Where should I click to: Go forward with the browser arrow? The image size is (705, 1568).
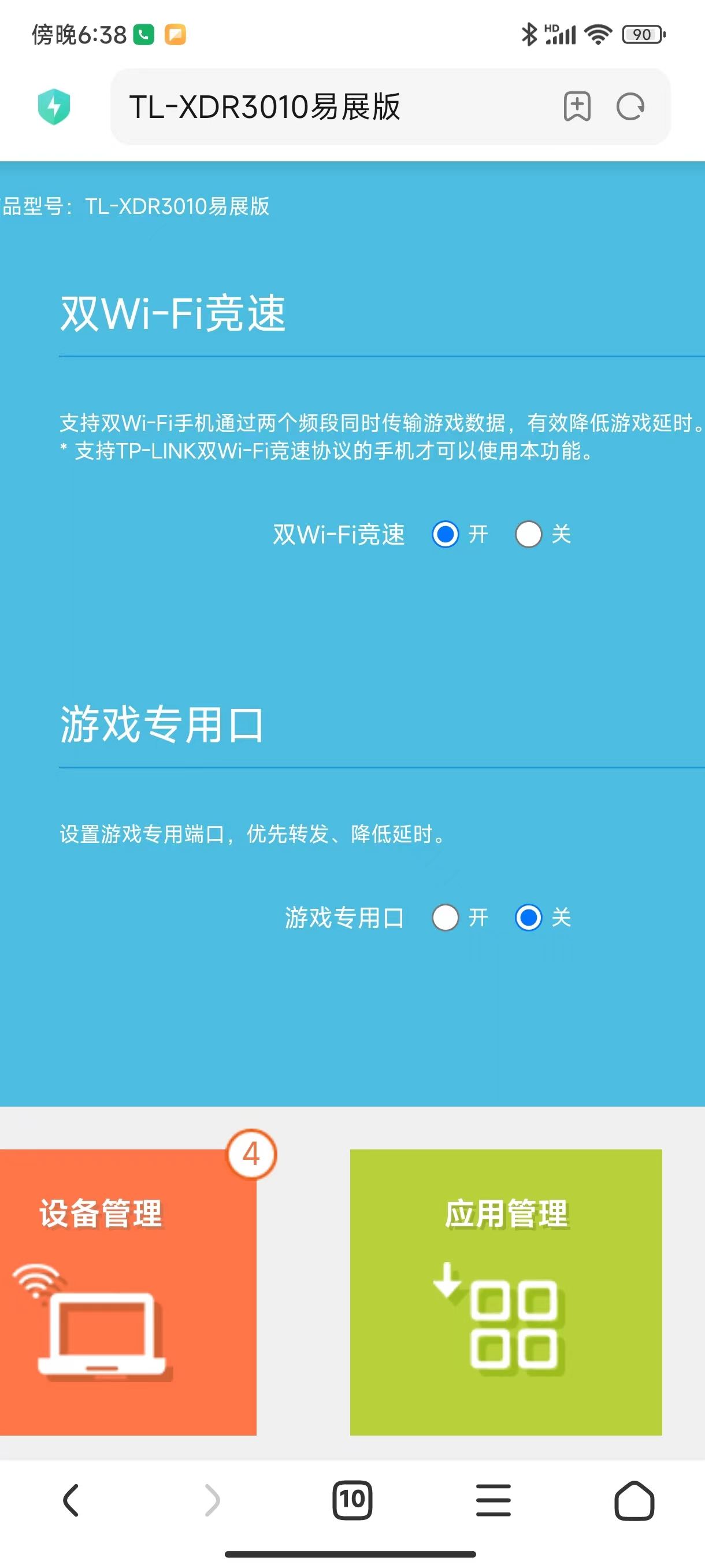pyautogui.click(x=211, y=1500)
